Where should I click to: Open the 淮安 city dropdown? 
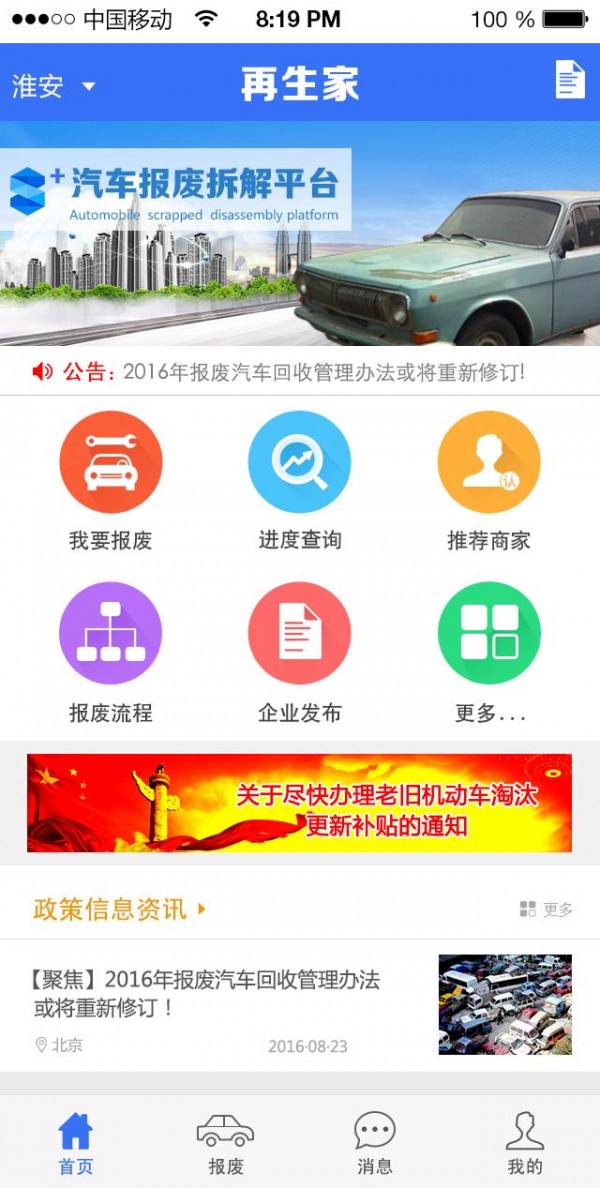(53, 86)
